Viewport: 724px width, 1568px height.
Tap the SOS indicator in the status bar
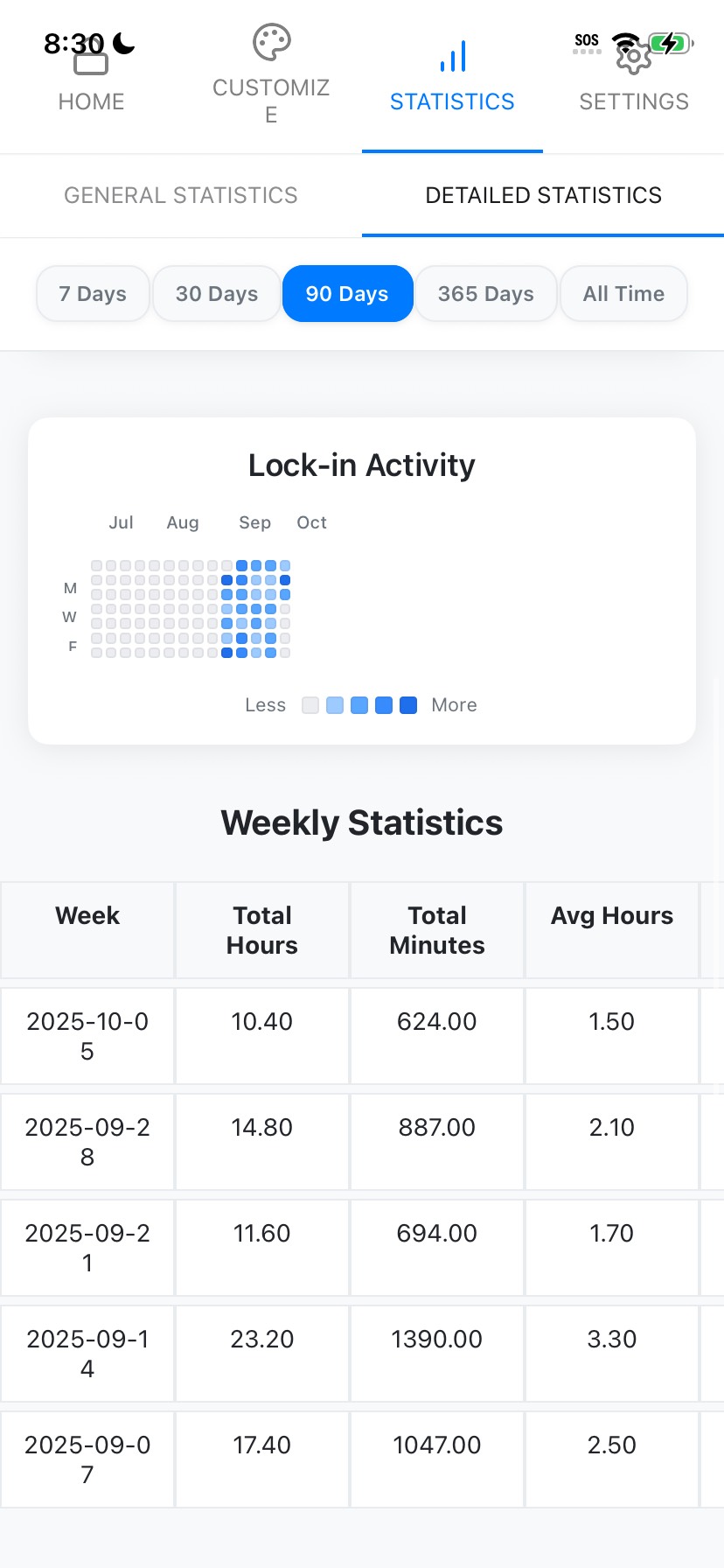[586, 40]
